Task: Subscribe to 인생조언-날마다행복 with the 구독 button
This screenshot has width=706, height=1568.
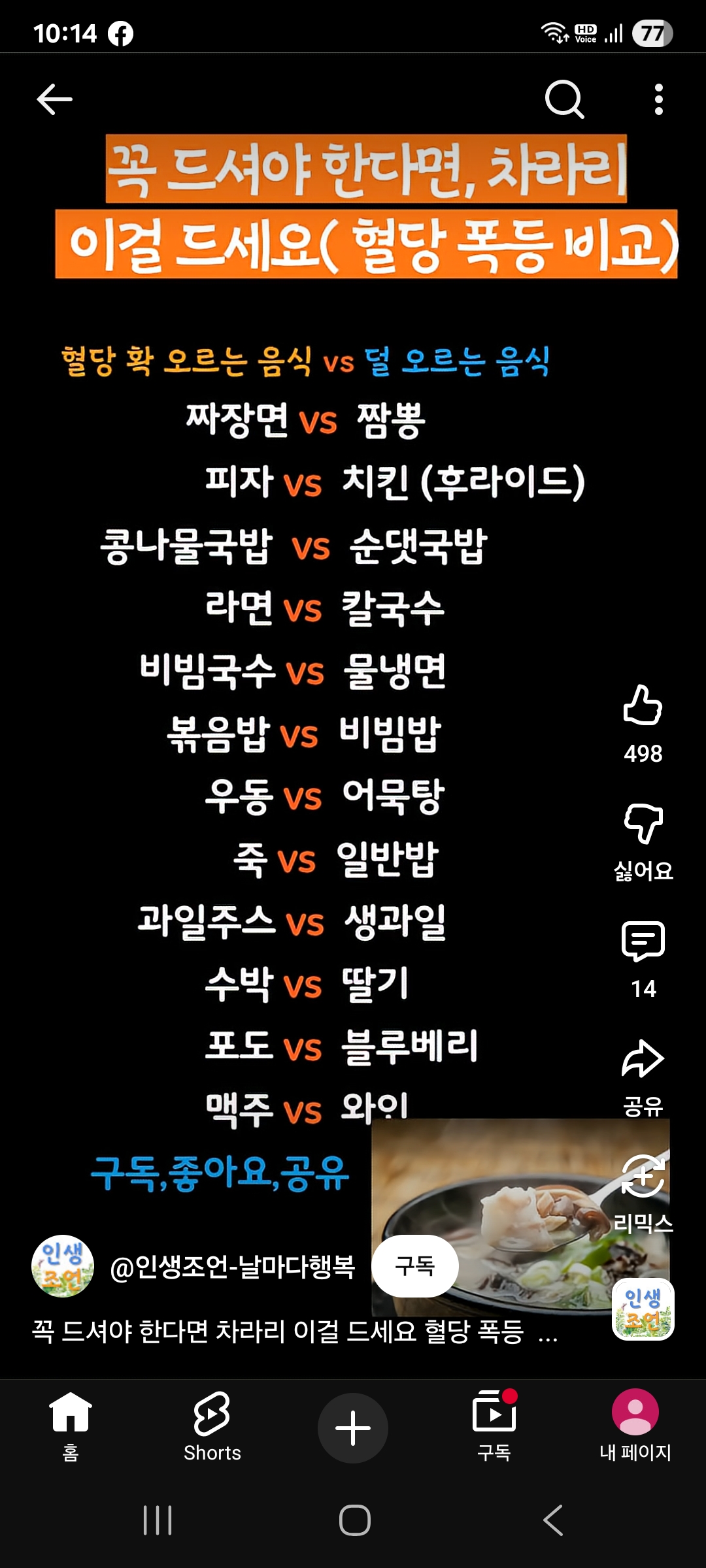Action: click(x=414, y=1266)
